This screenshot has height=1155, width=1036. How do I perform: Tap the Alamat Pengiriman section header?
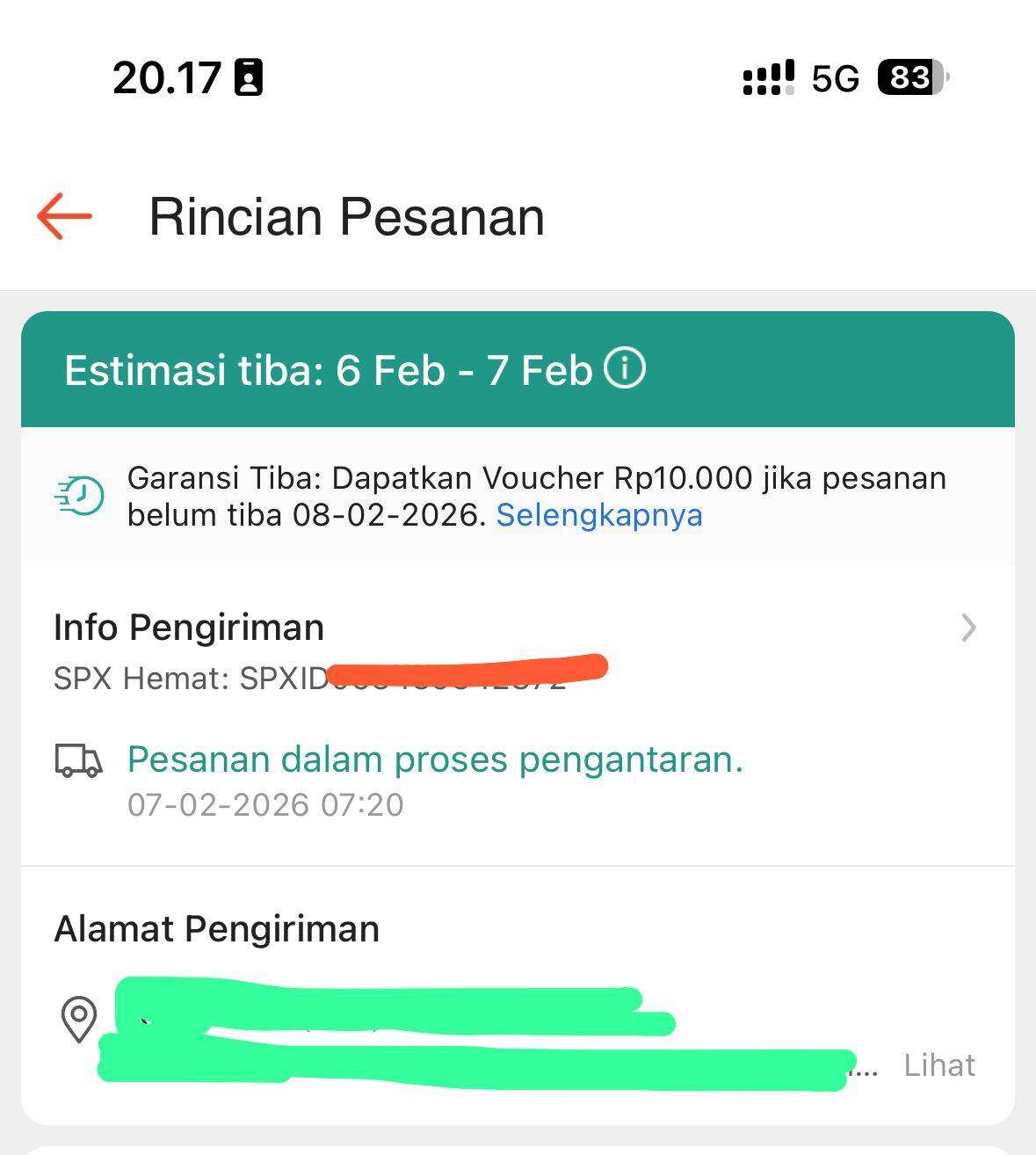pyautogui.click(x=216, y=928)
